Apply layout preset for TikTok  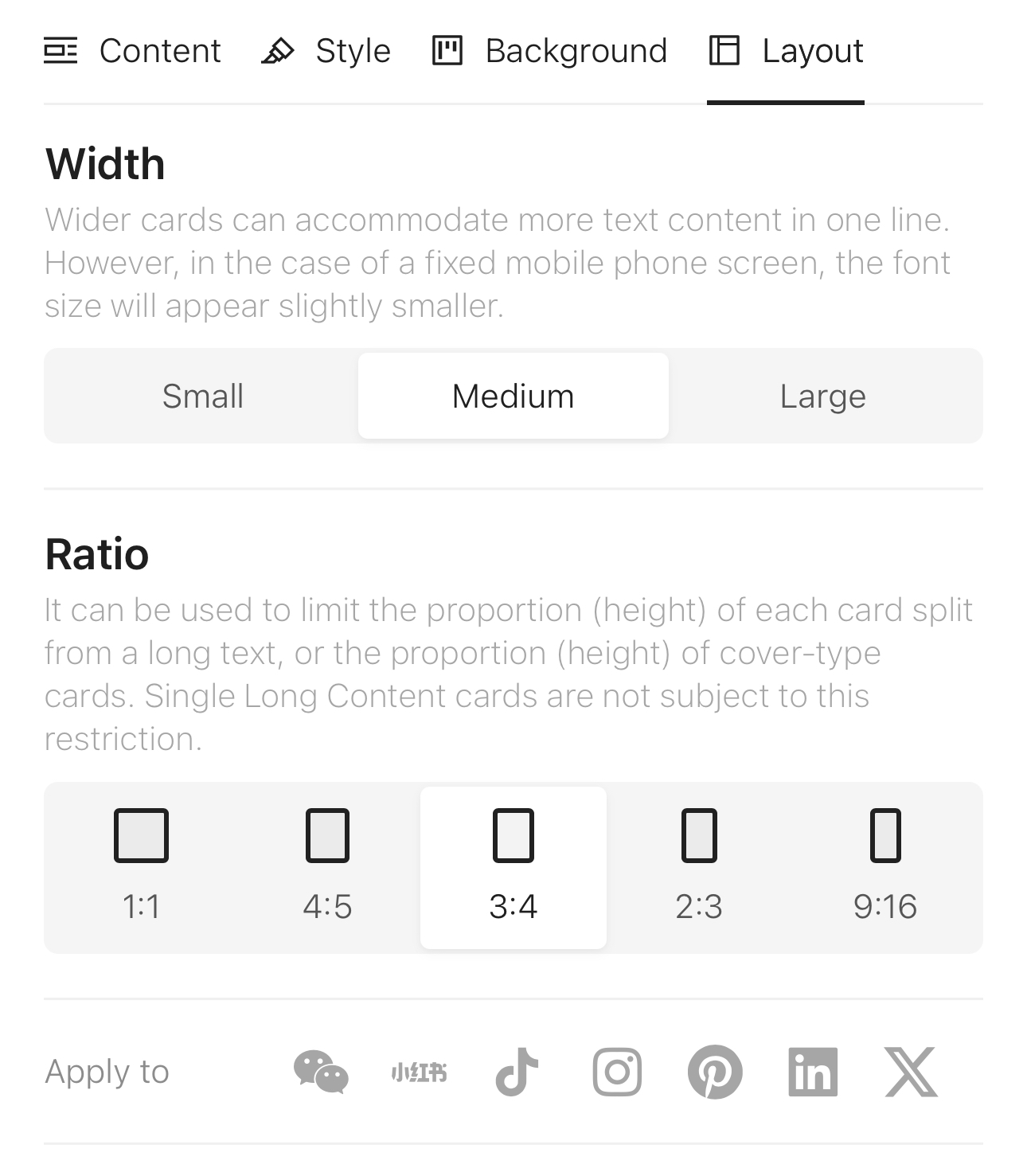click(x=517, y=1072)
